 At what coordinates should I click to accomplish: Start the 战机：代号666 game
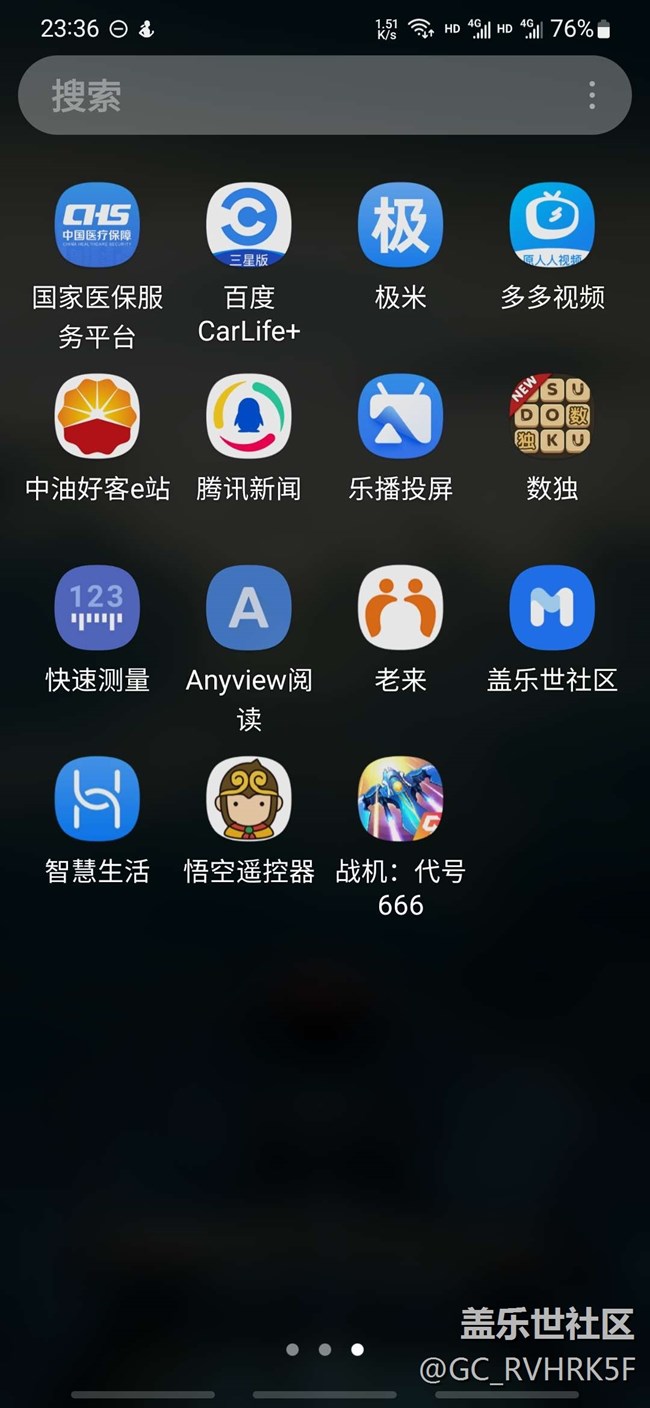pos(400,799)
